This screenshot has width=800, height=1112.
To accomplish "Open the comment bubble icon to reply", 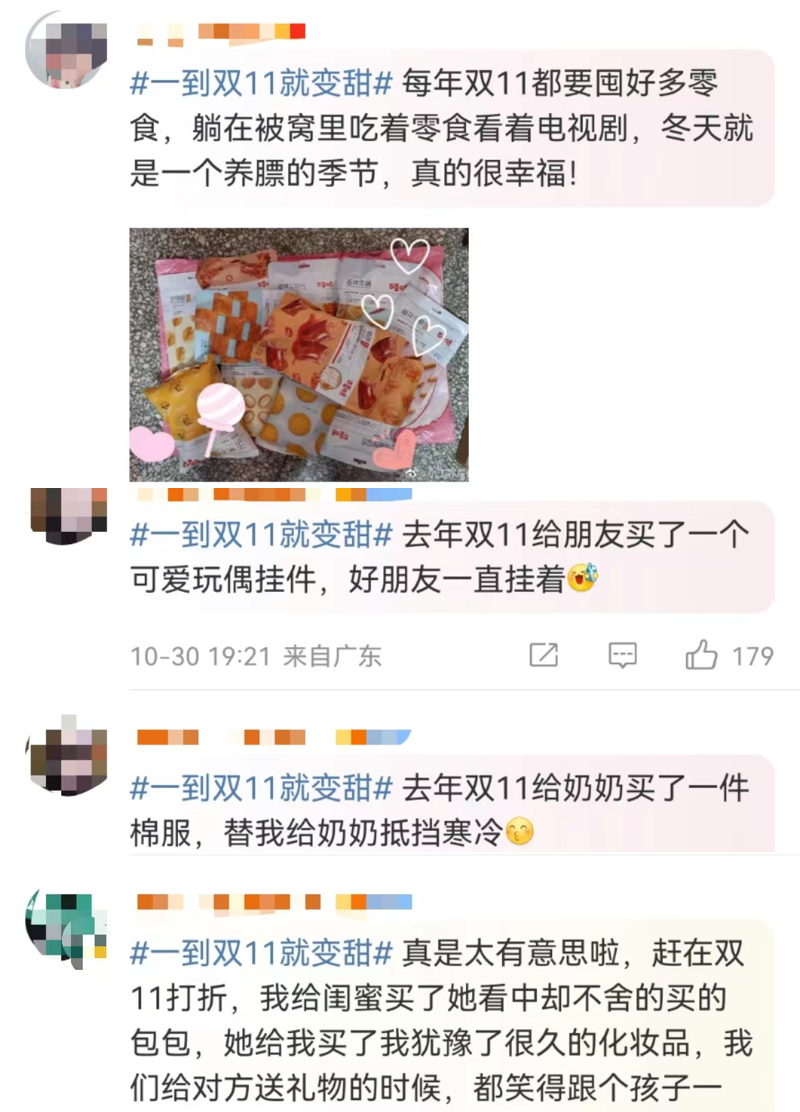I will (622, 655).
